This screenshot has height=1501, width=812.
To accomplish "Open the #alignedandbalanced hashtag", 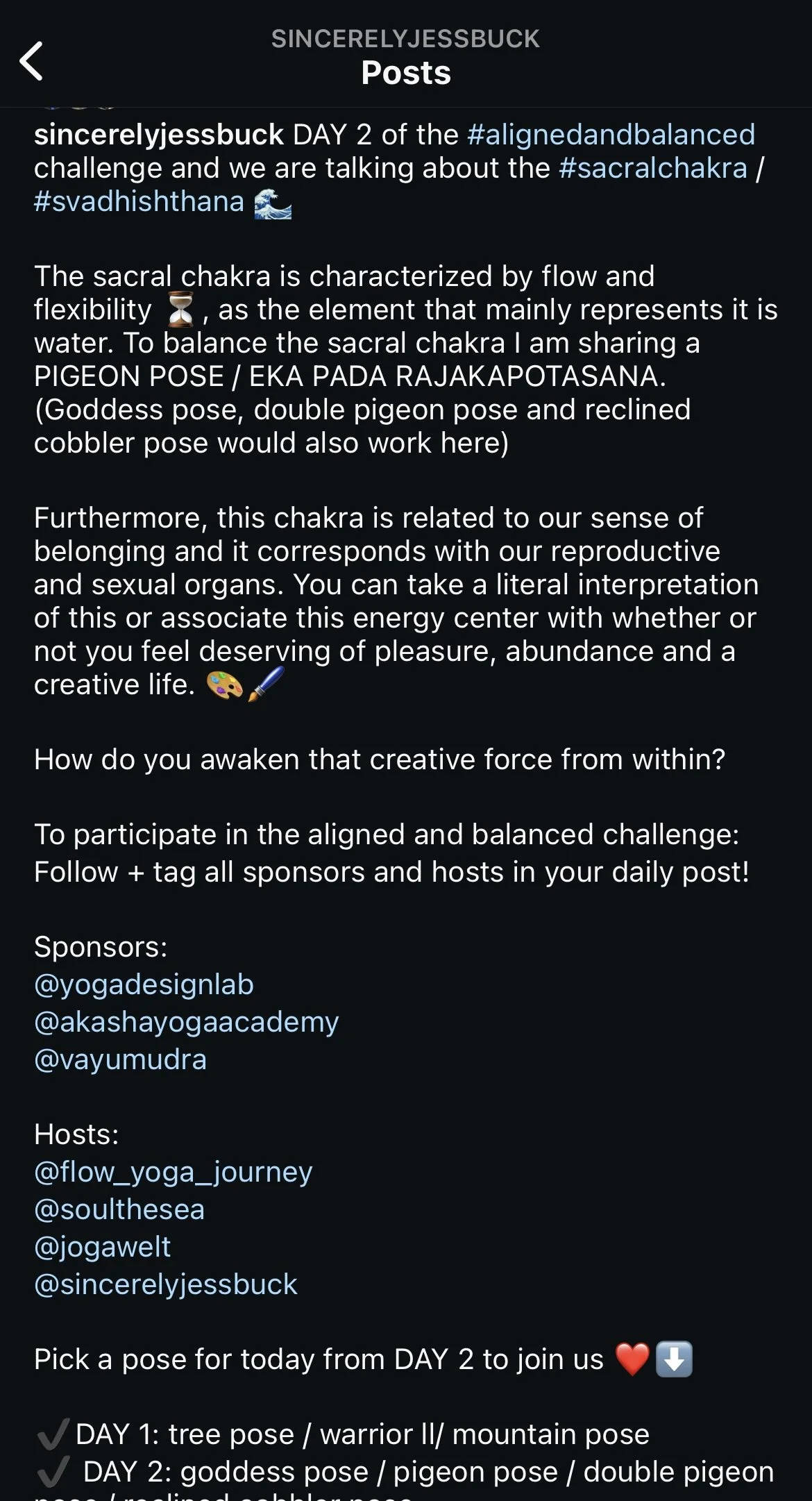I will [x=611, y=134].
